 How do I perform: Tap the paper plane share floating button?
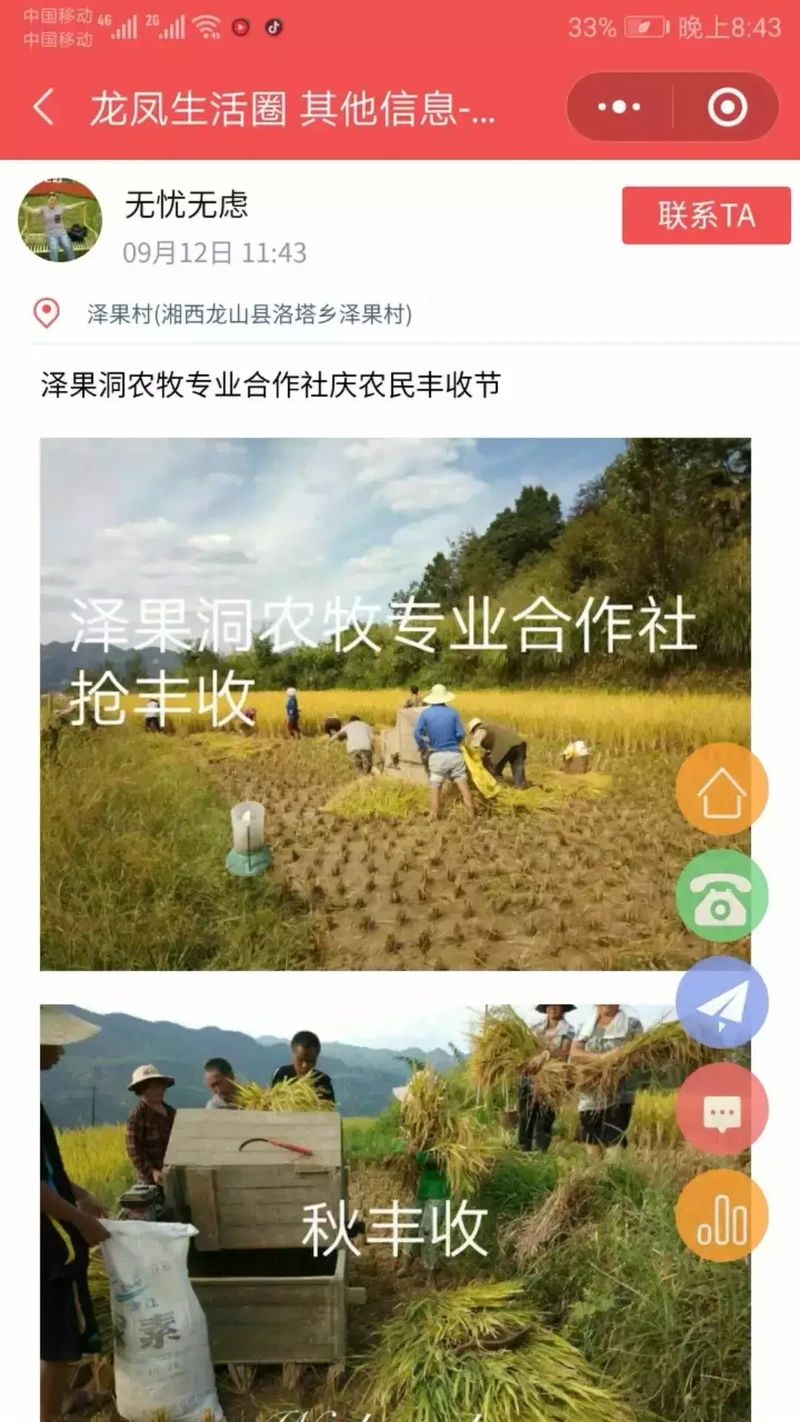pyautogui.click(x=722, y=1002)
